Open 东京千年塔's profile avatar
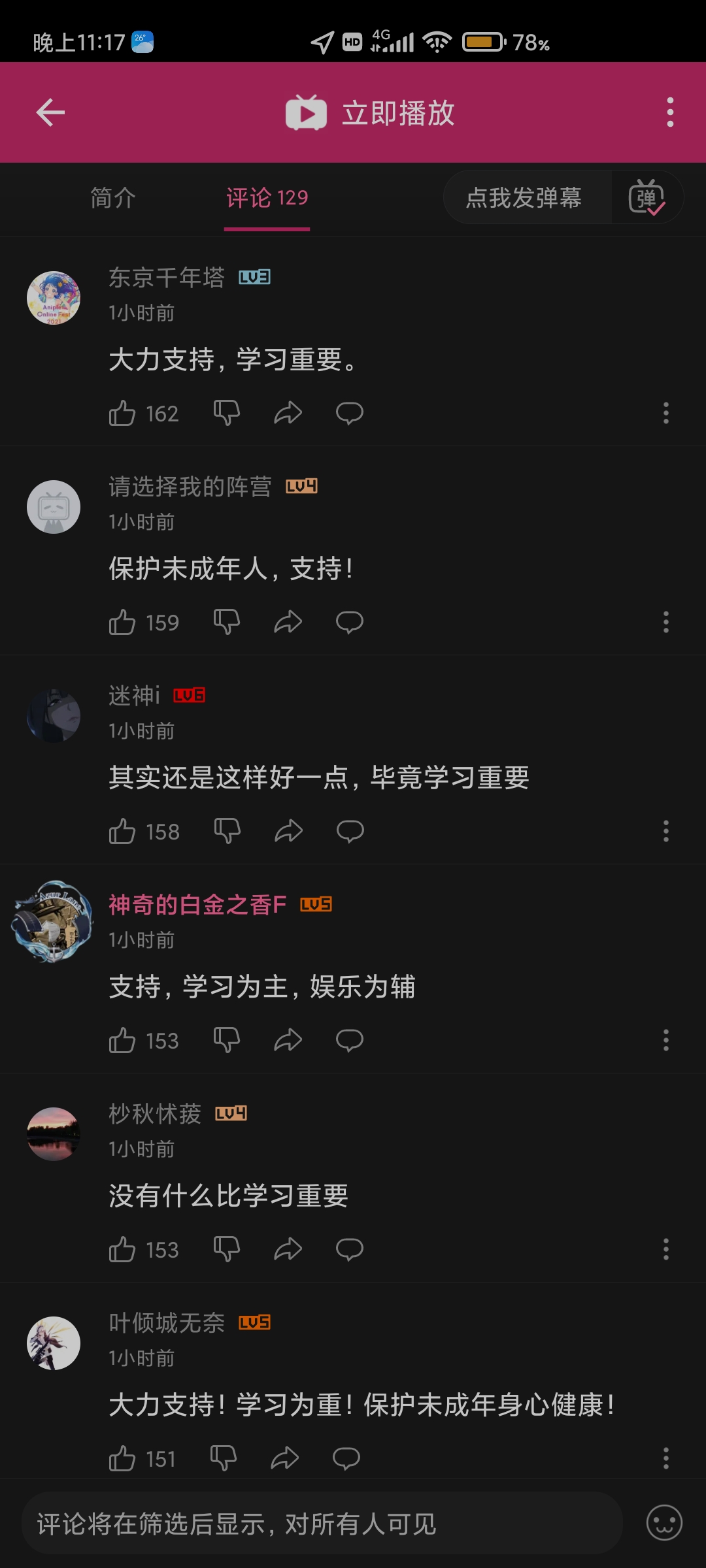 coord(54,298)
